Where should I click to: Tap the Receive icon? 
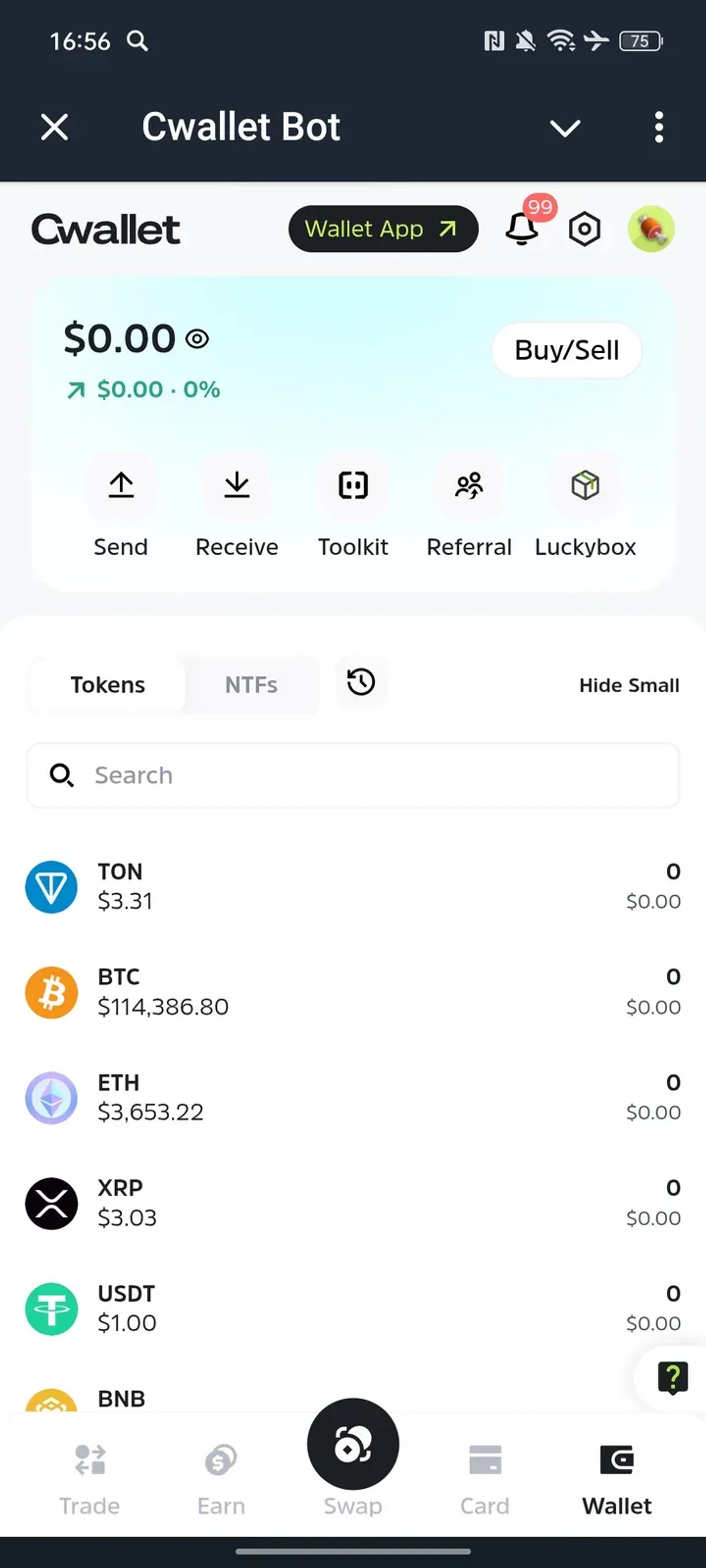[x=237, y=485]
